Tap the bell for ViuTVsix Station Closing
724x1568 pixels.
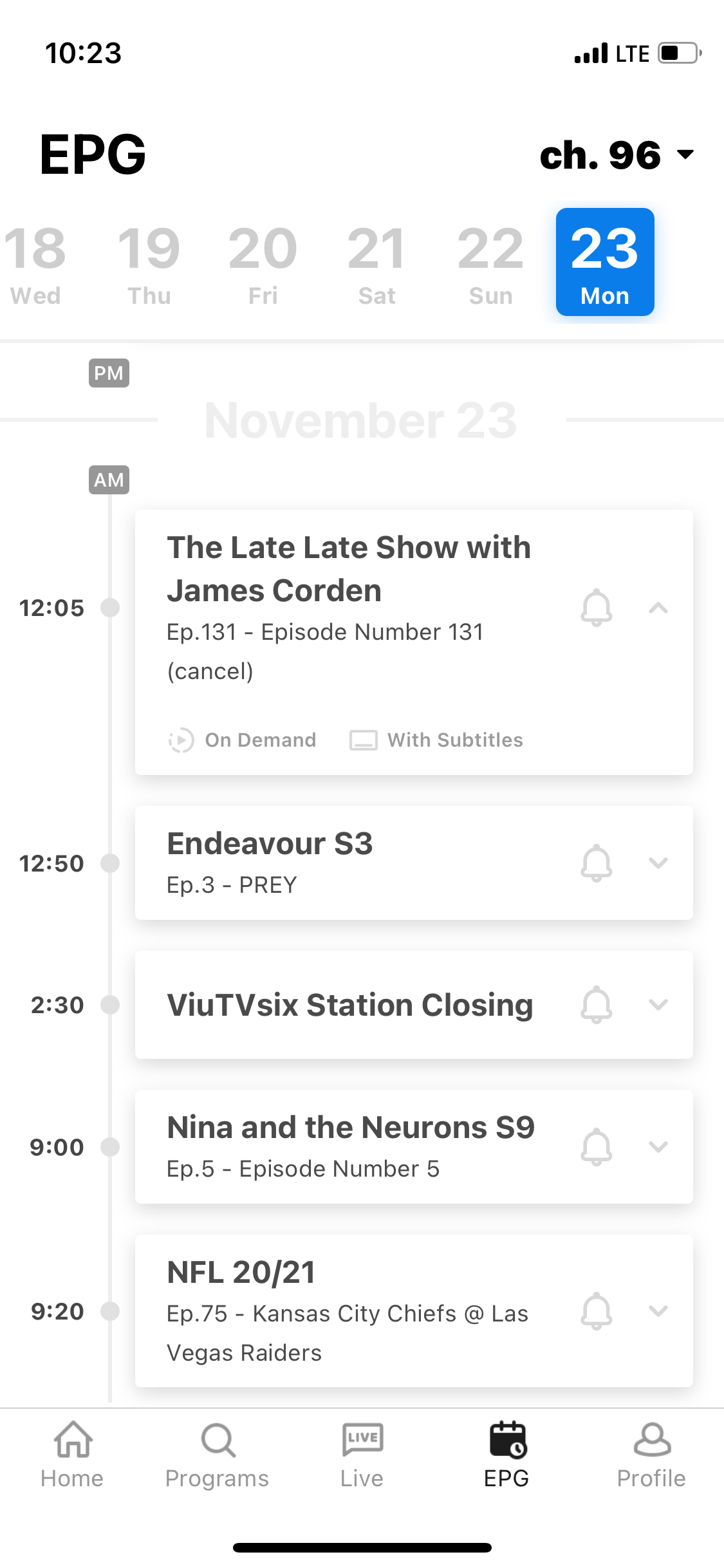coord(597,1004)
